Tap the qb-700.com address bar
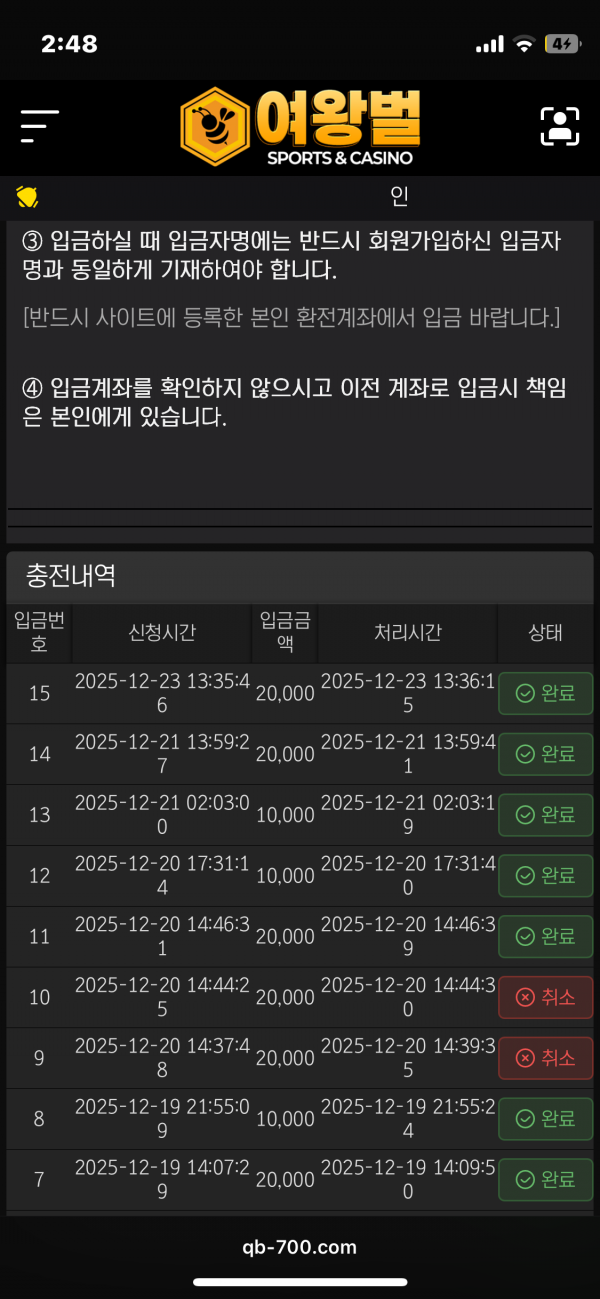Image resolution: width=600 pixels, height=1299 pixels. pyautogui.click(x=299, y=1247)
